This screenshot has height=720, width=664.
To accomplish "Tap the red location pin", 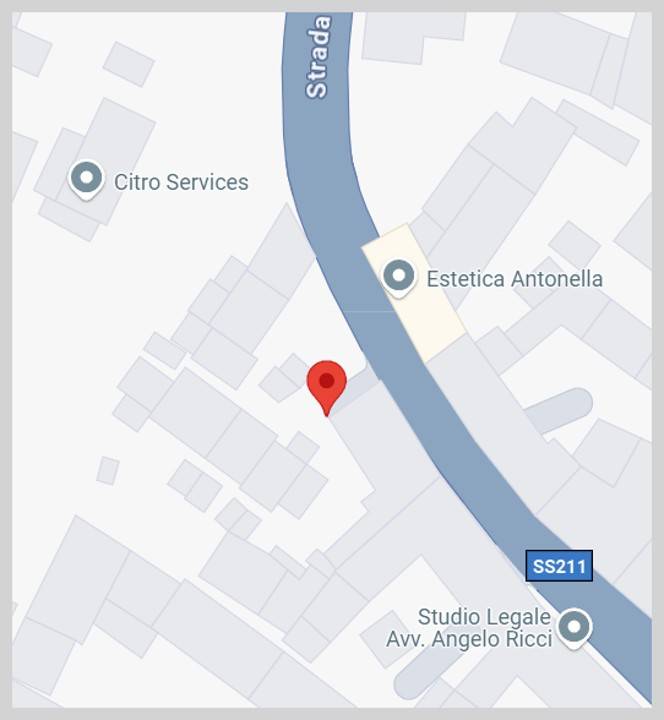I will [x=326, y=384].
